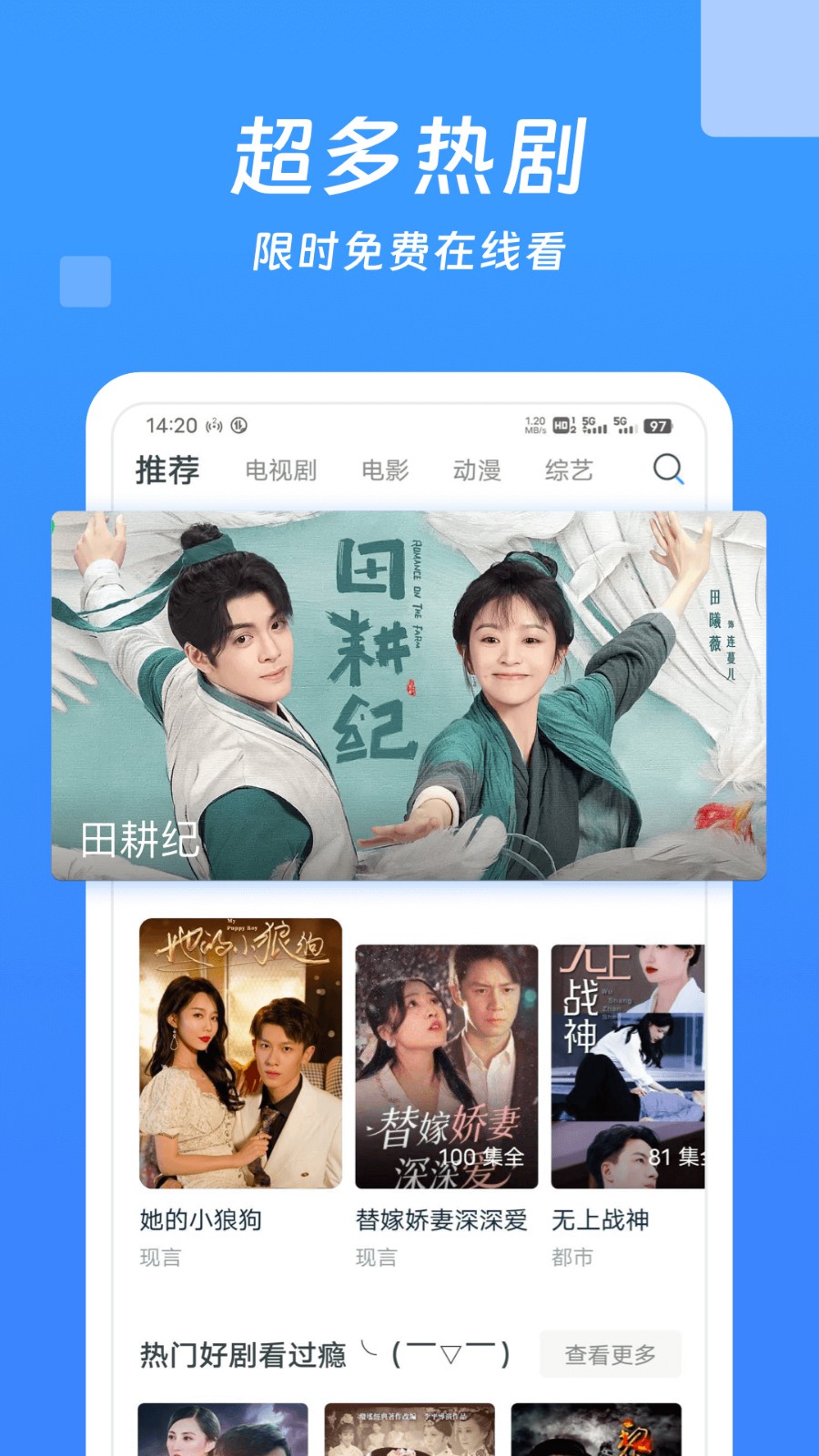Tap the 都市 label under 无上战神
Screen dimensions: 819x1456
tap(574, 1258)
